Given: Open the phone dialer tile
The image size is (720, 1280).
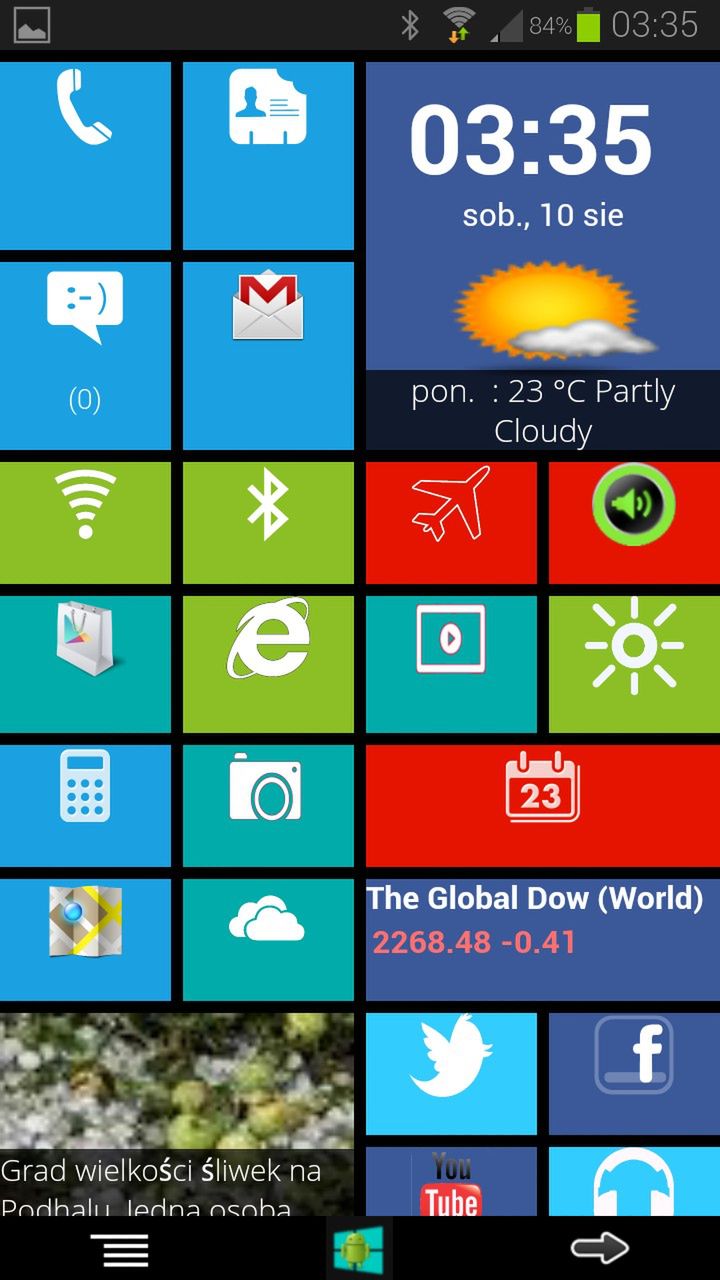Looking at the screenshot, I should point(85,155).
